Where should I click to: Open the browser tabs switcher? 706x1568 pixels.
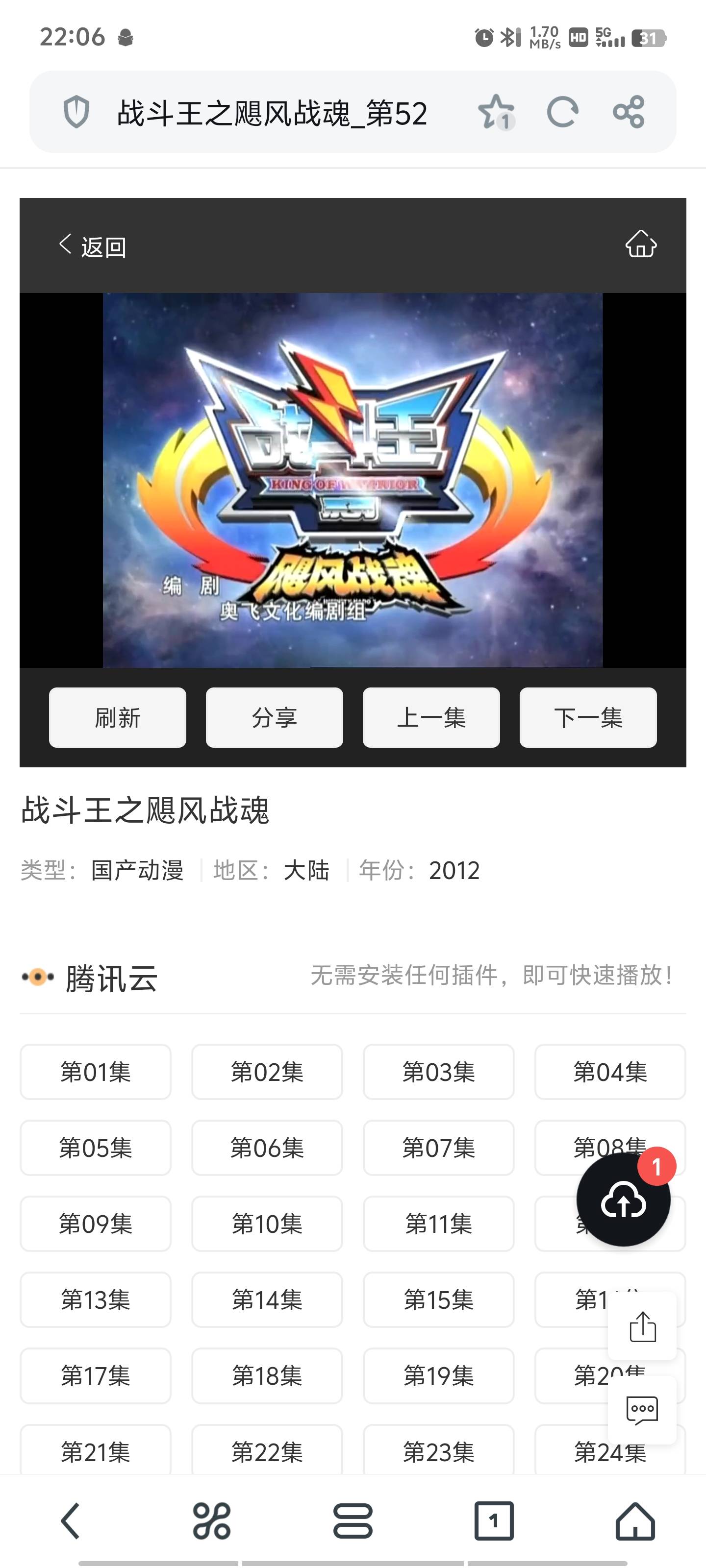point(493,1520)
